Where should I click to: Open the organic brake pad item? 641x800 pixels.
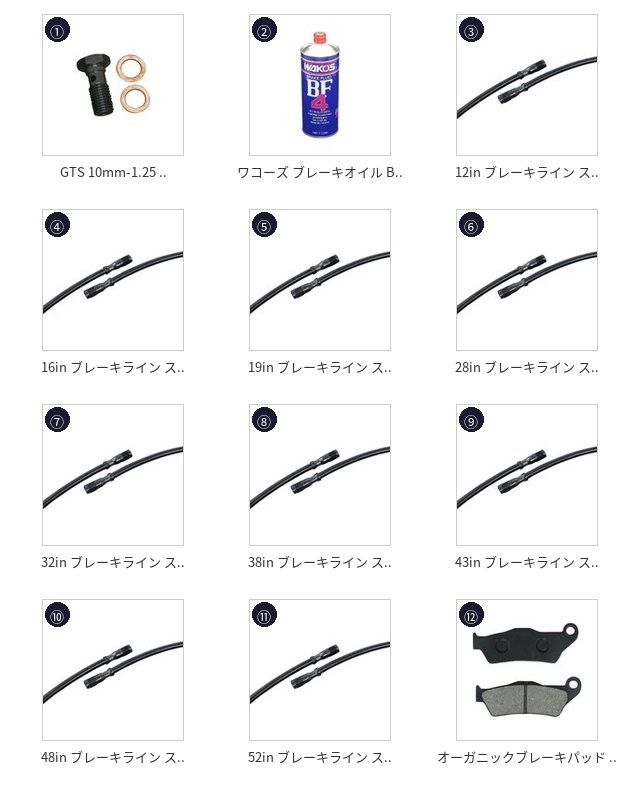[x=526, y=670]
